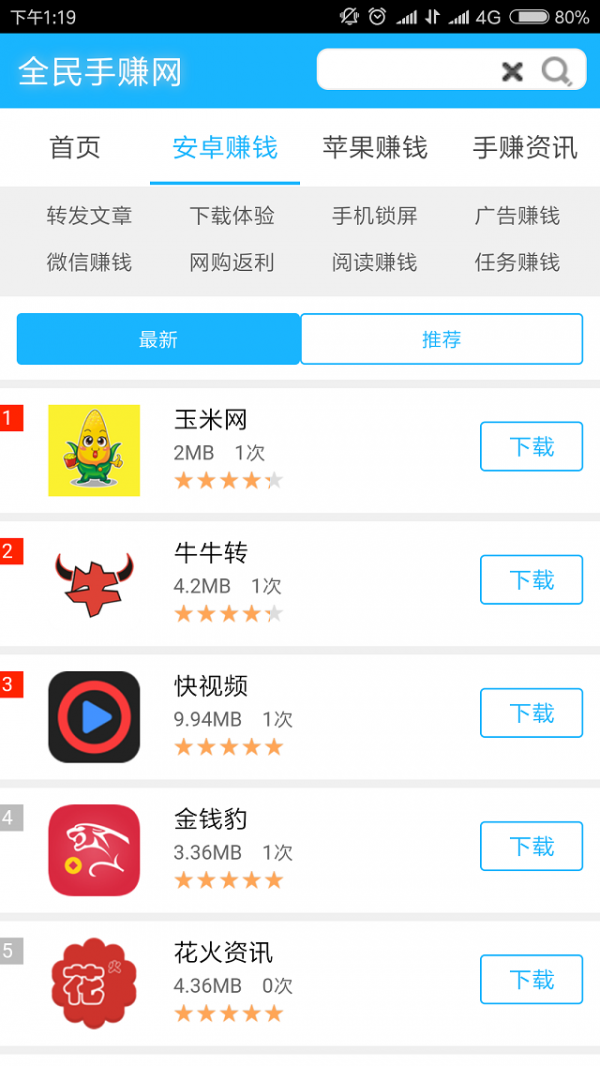Open the 手赚资讯 tab
The height and width of the screenshot is (1066, 600).
(x=525, y=148)
